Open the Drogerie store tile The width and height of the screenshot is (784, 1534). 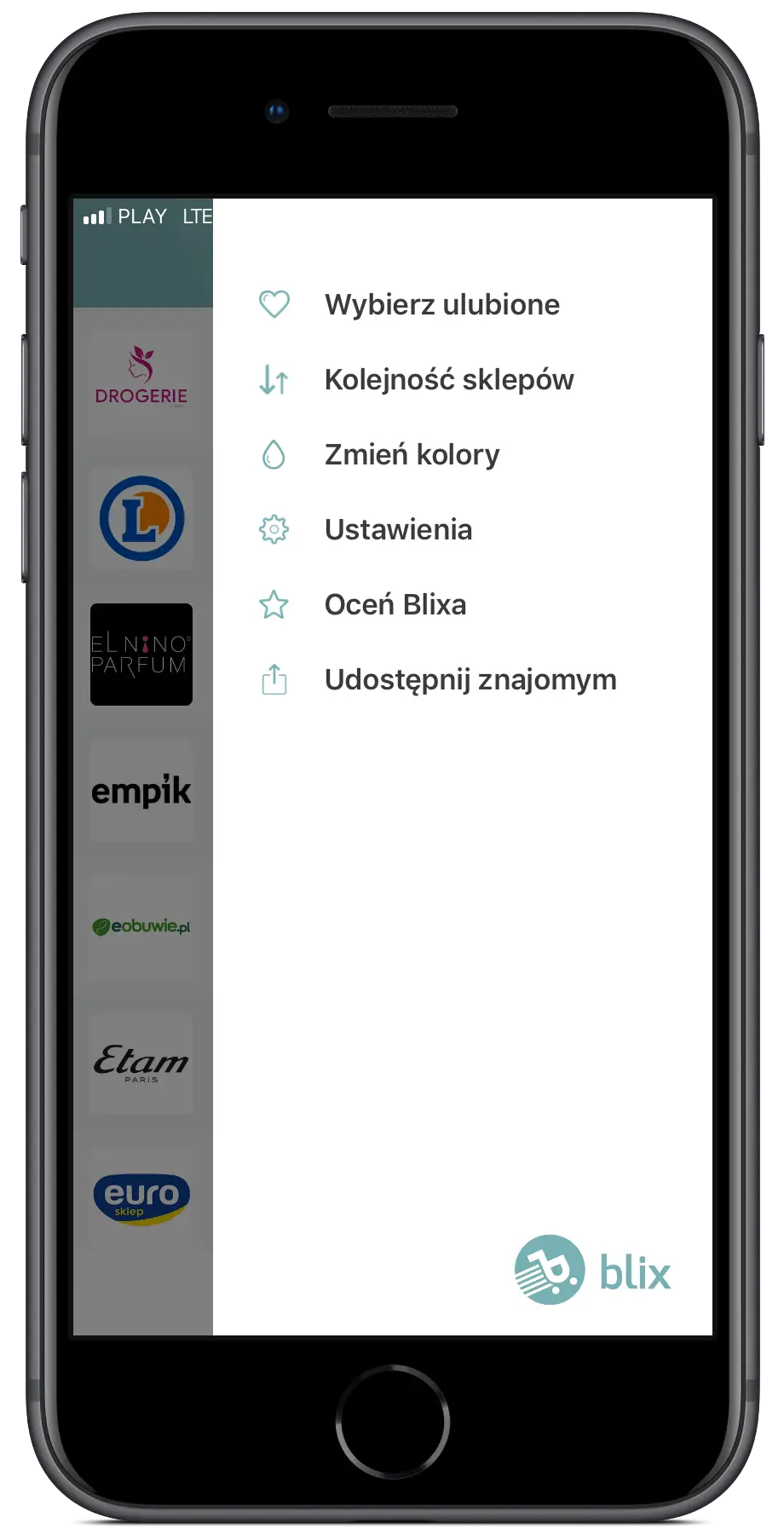pyautogui.click(x=141, y=382)
